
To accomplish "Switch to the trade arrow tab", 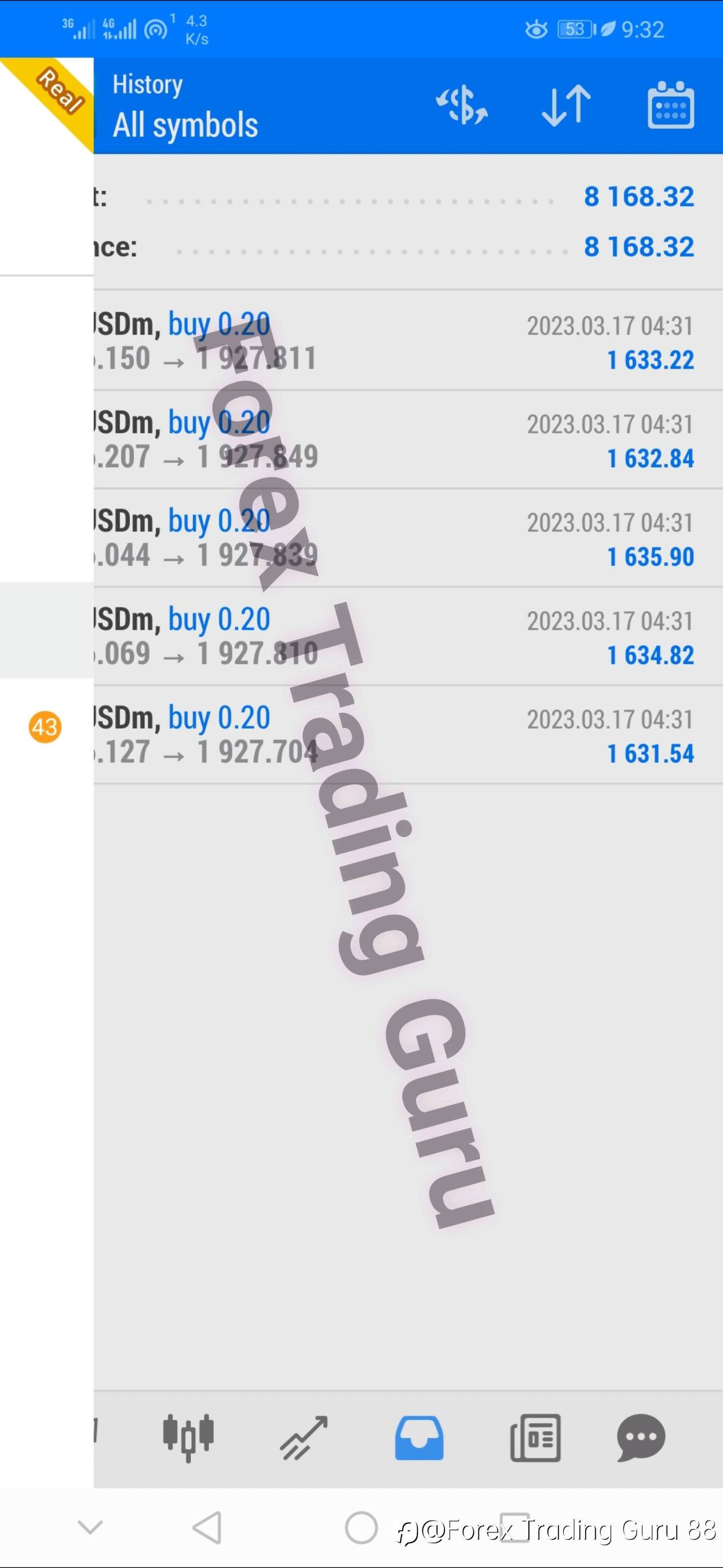I will pyautogui.click(x=304, y=1438).
